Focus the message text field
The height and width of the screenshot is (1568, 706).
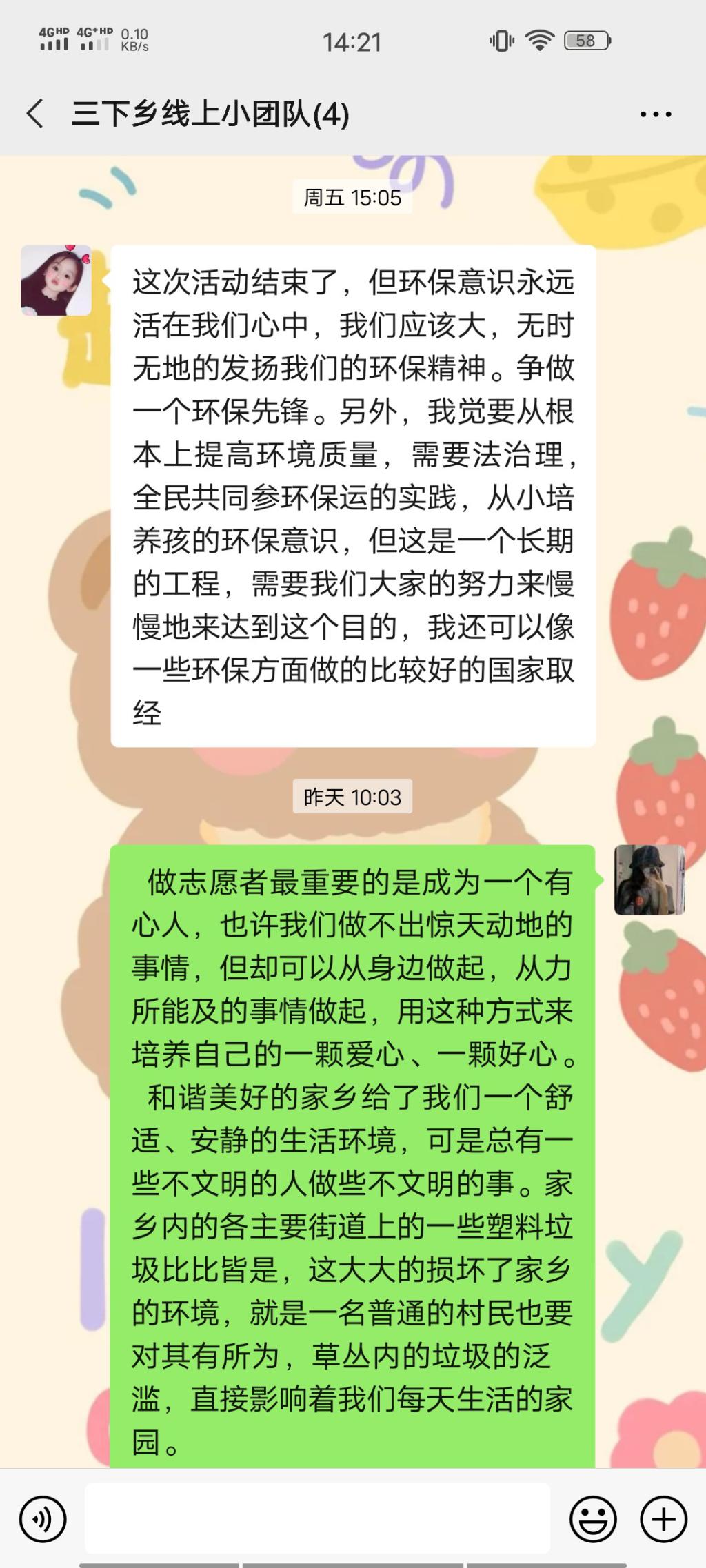click(x=317, y=1519)
